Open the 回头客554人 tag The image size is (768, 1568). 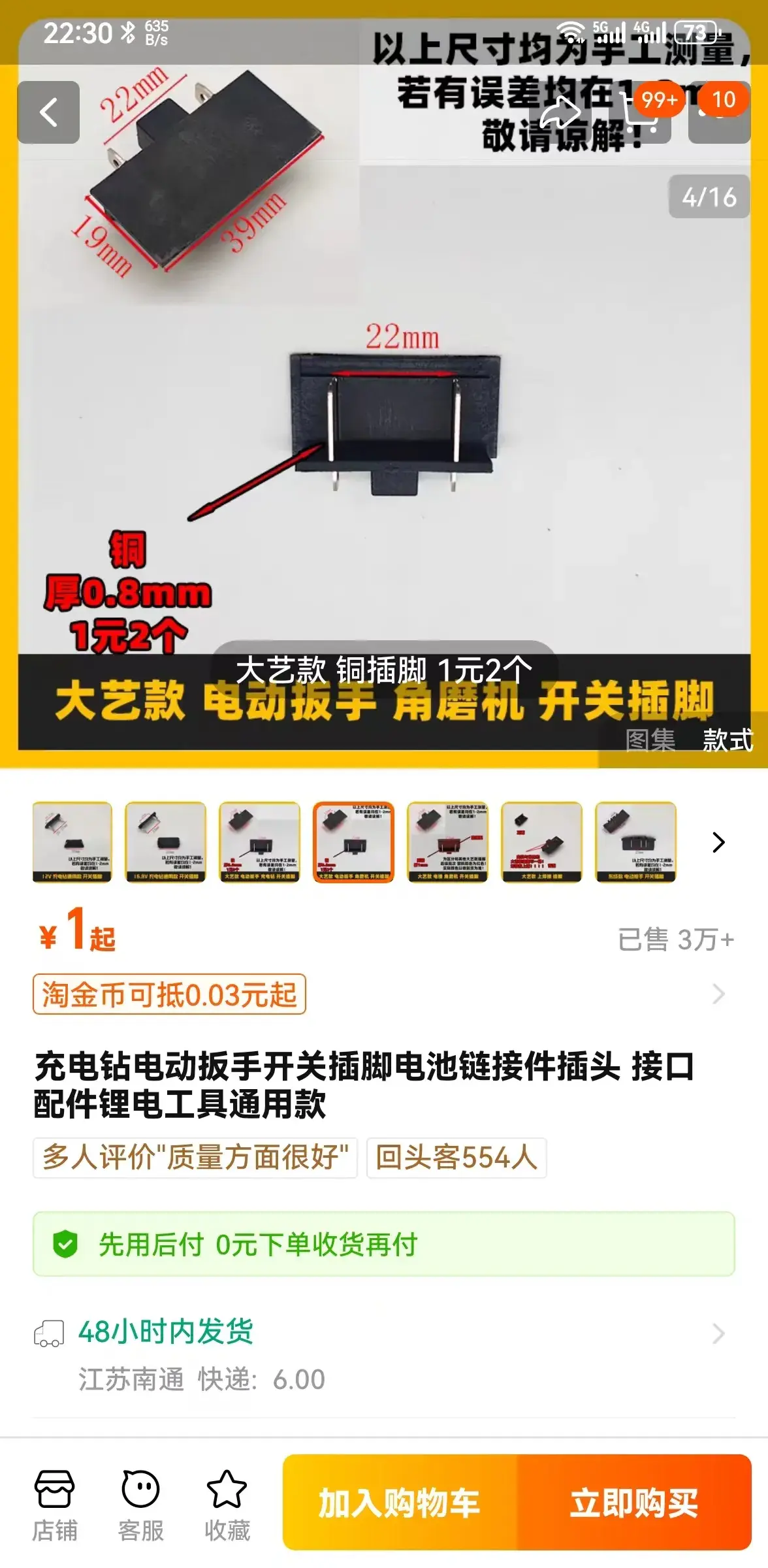tap(456, 1158)
